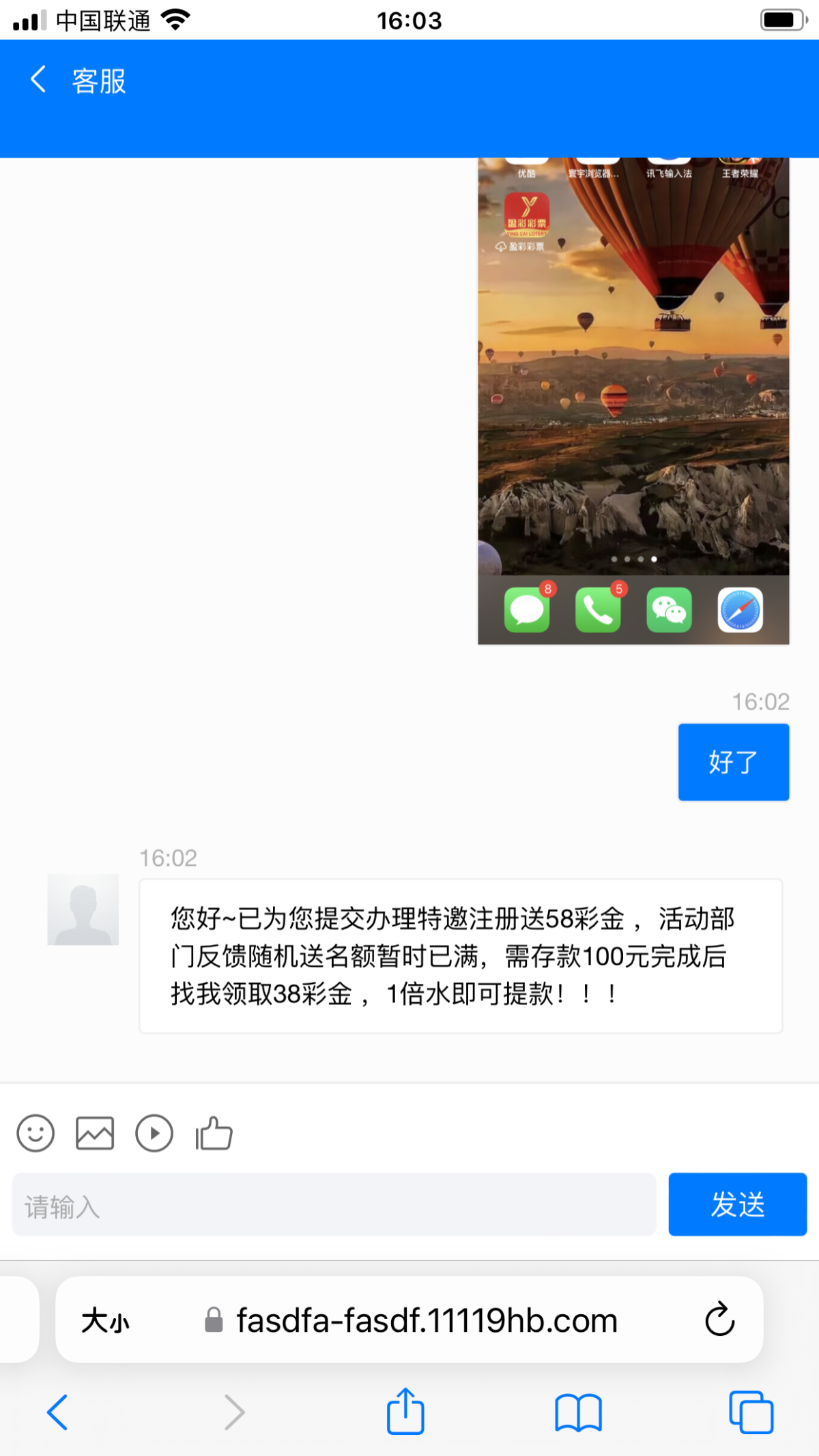Navigate back in Safari
This screenshot has height=1456, width=819.
tap(58, 1412)
